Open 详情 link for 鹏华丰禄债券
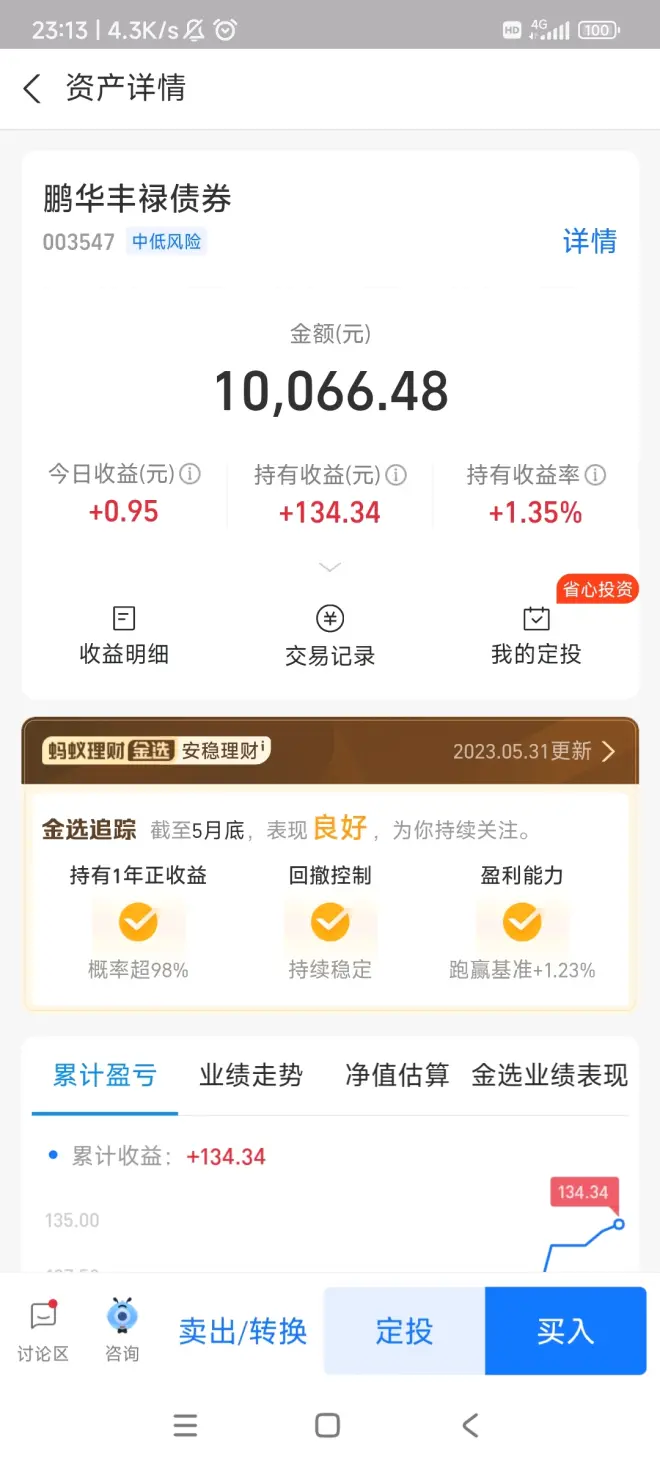This screenshot has width=660, height=1467. [590, 241]
